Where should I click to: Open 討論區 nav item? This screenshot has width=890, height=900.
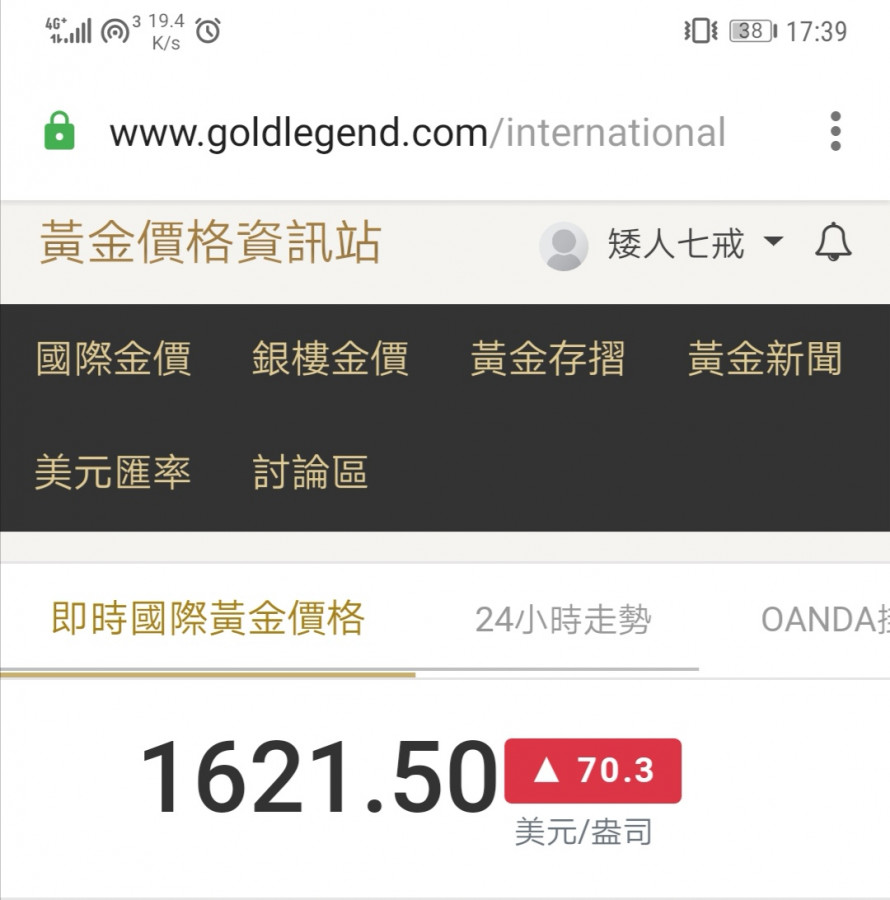310,473
